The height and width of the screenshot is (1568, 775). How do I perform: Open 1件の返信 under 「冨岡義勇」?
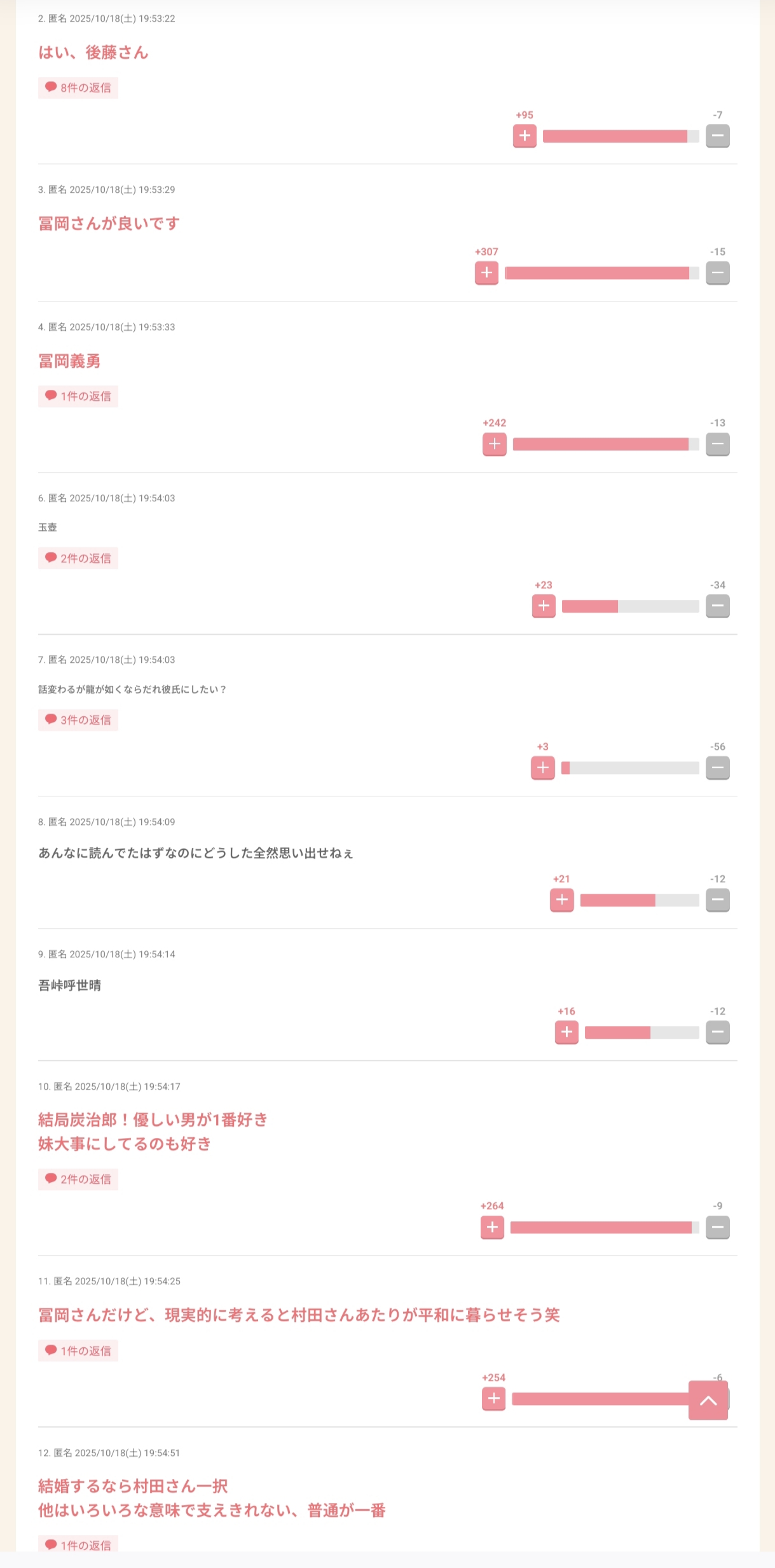point(78,396)
